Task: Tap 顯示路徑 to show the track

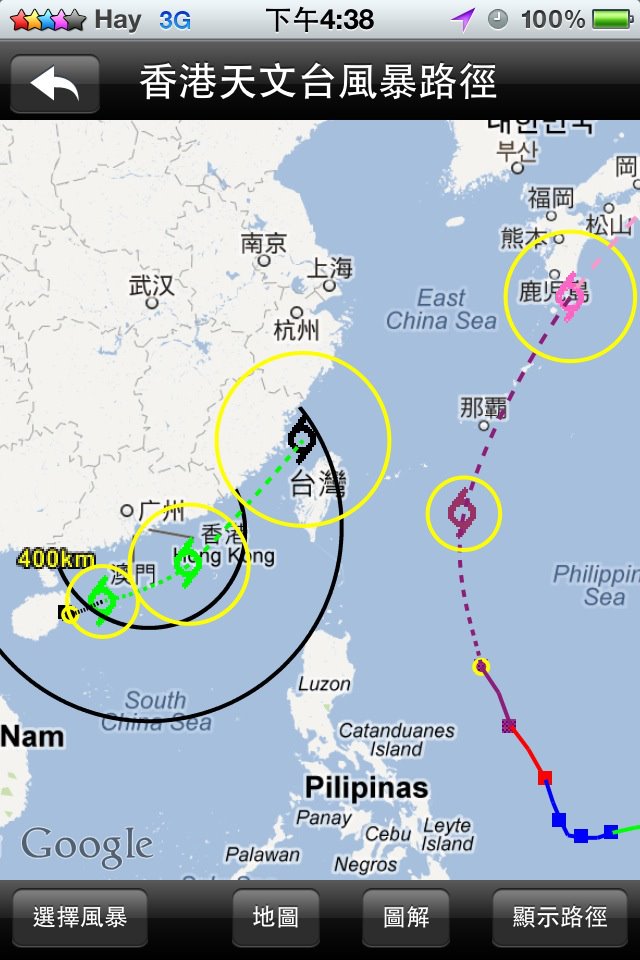Action: (560, 917)
